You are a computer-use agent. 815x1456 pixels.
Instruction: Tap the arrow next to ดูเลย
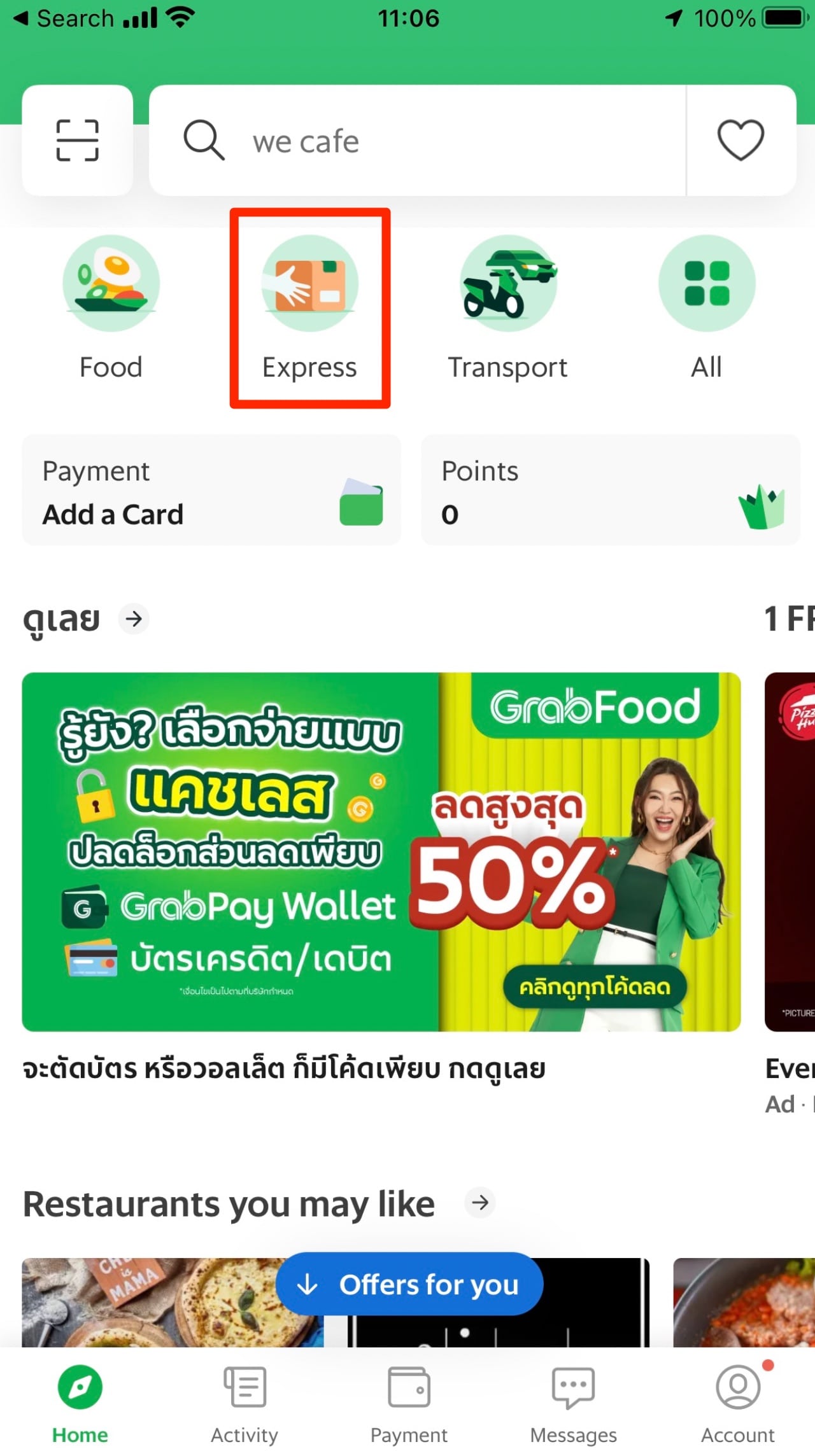134,619
